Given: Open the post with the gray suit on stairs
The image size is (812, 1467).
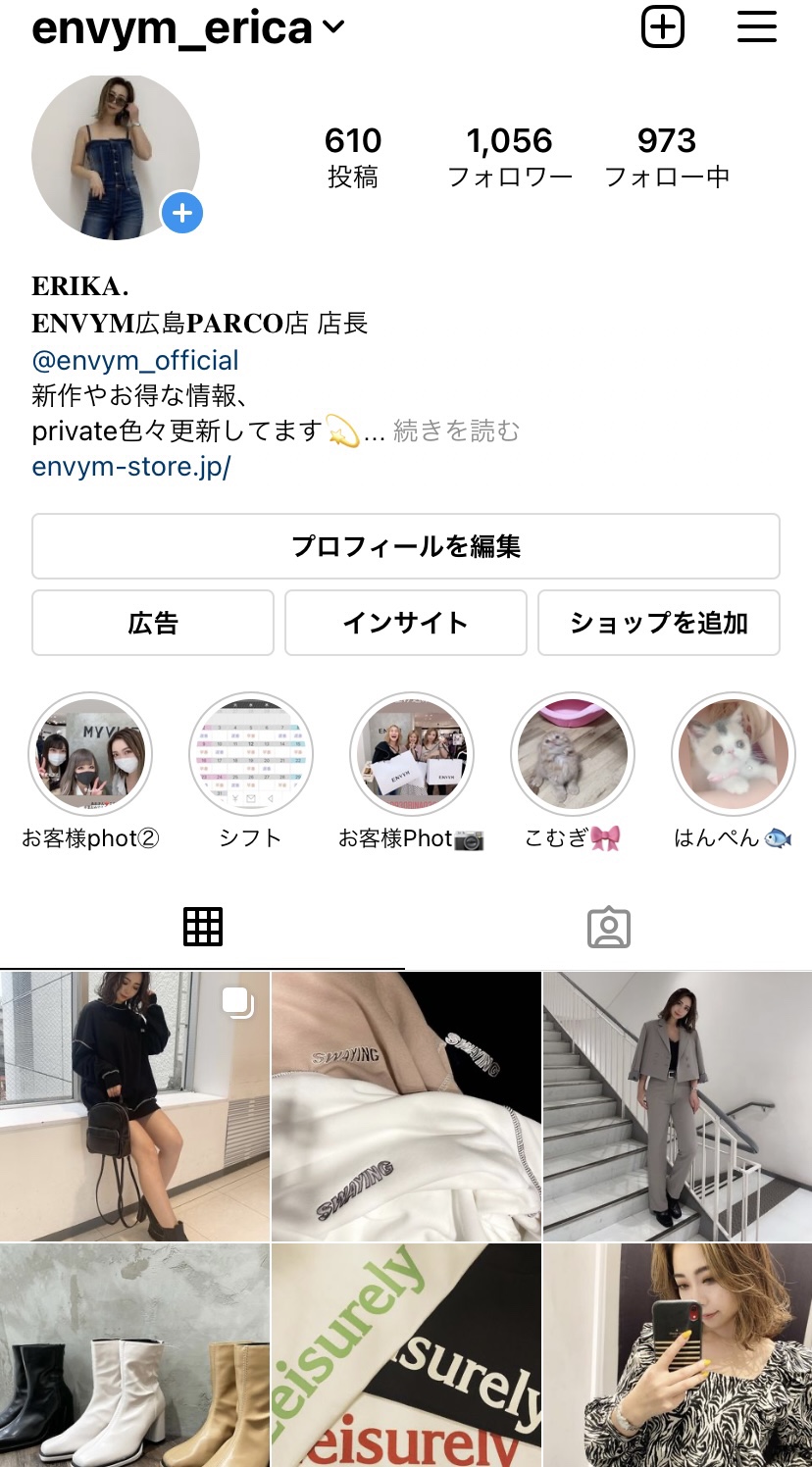Looking at the screenshot, I should tap(678, 1106).
